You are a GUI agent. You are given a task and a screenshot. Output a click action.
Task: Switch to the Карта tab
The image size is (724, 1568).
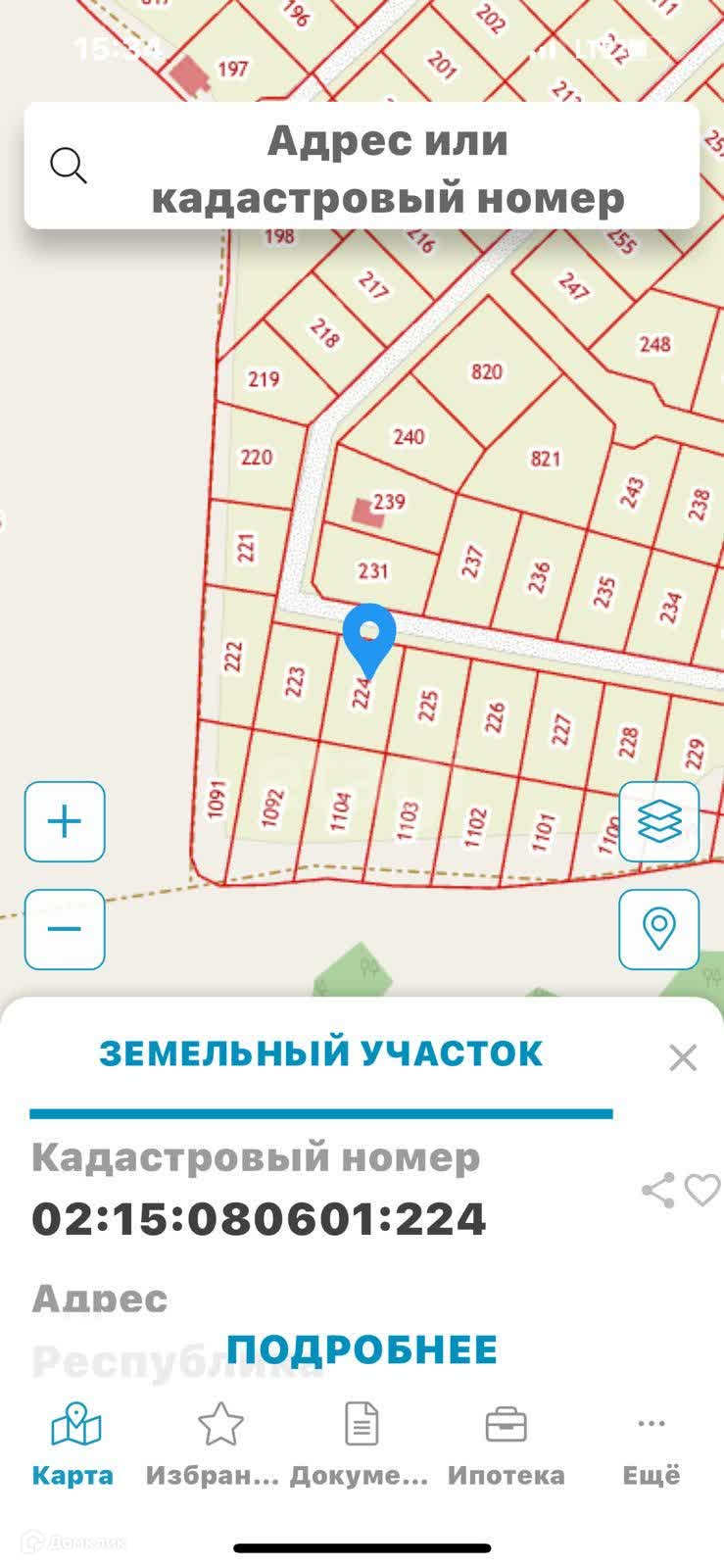pyautogui.click(x=73, y=1445)
